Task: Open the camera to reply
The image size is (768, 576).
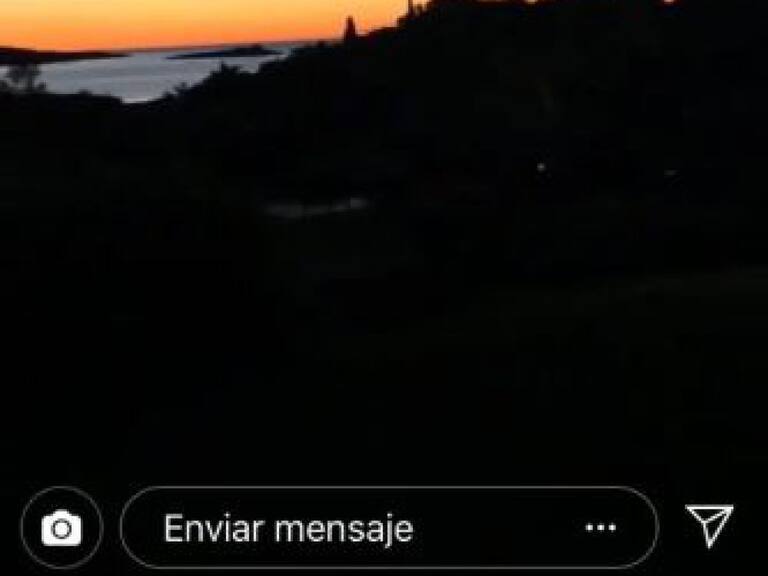Action: click(x=62, y=527)
